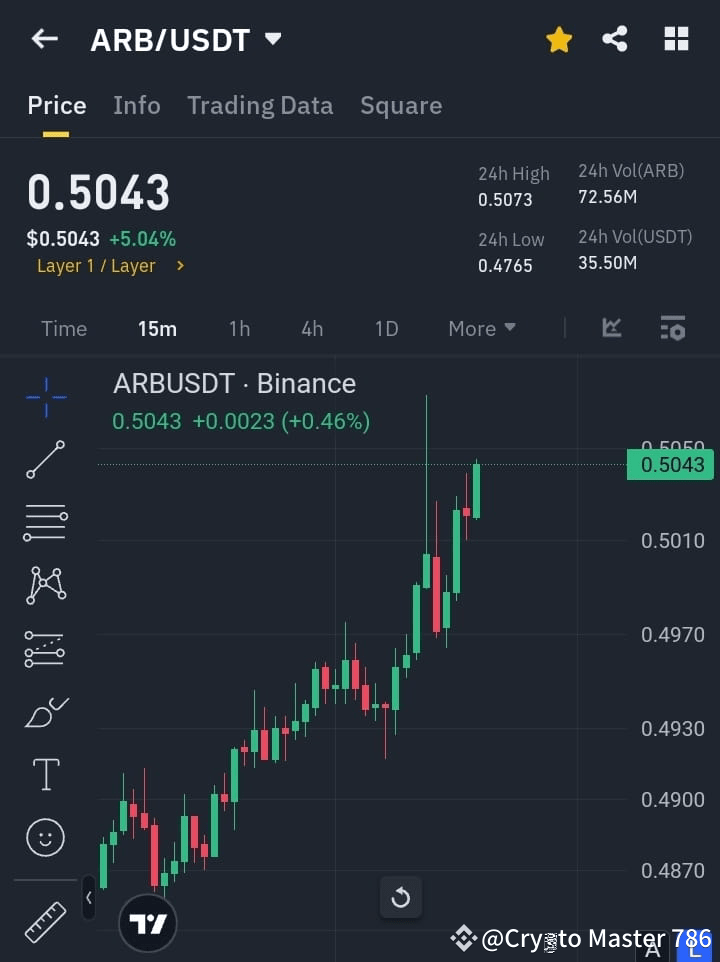Switch to the Square tab
This screenshot has height=962, width=720.
[401, 105]
